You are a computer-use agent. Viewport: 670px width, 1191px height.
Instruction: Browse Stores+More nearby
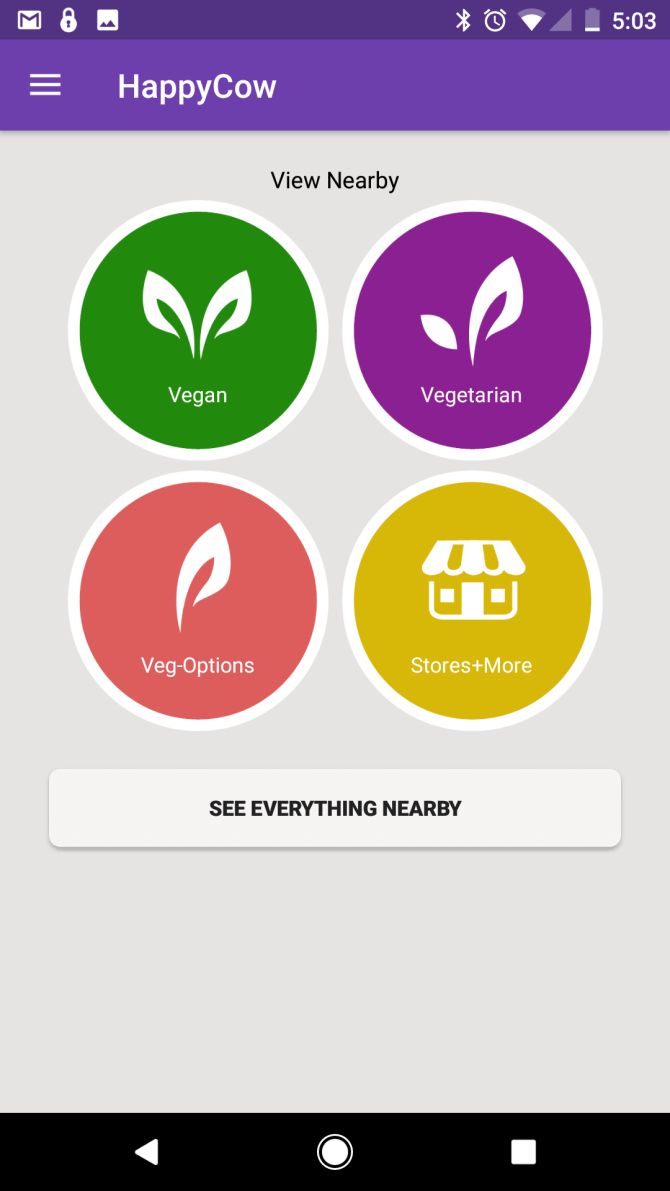click(472, 600)
